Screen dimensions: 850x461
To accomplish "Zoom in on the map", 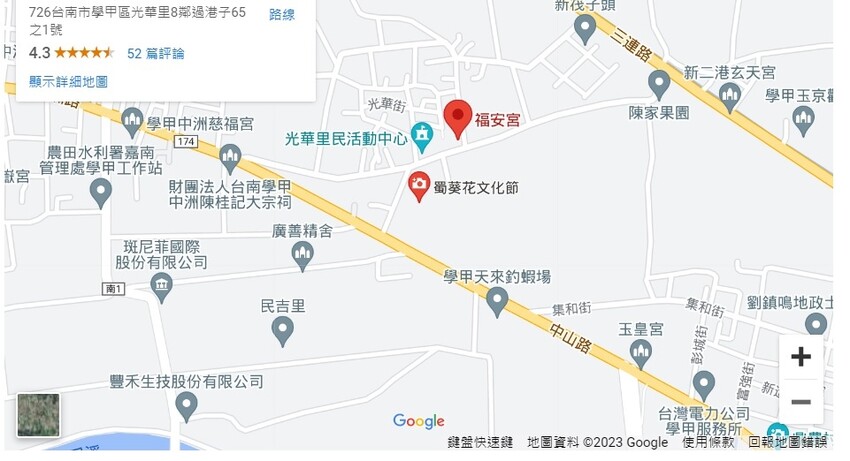I will pyautogui.click(x=800, y=357).
